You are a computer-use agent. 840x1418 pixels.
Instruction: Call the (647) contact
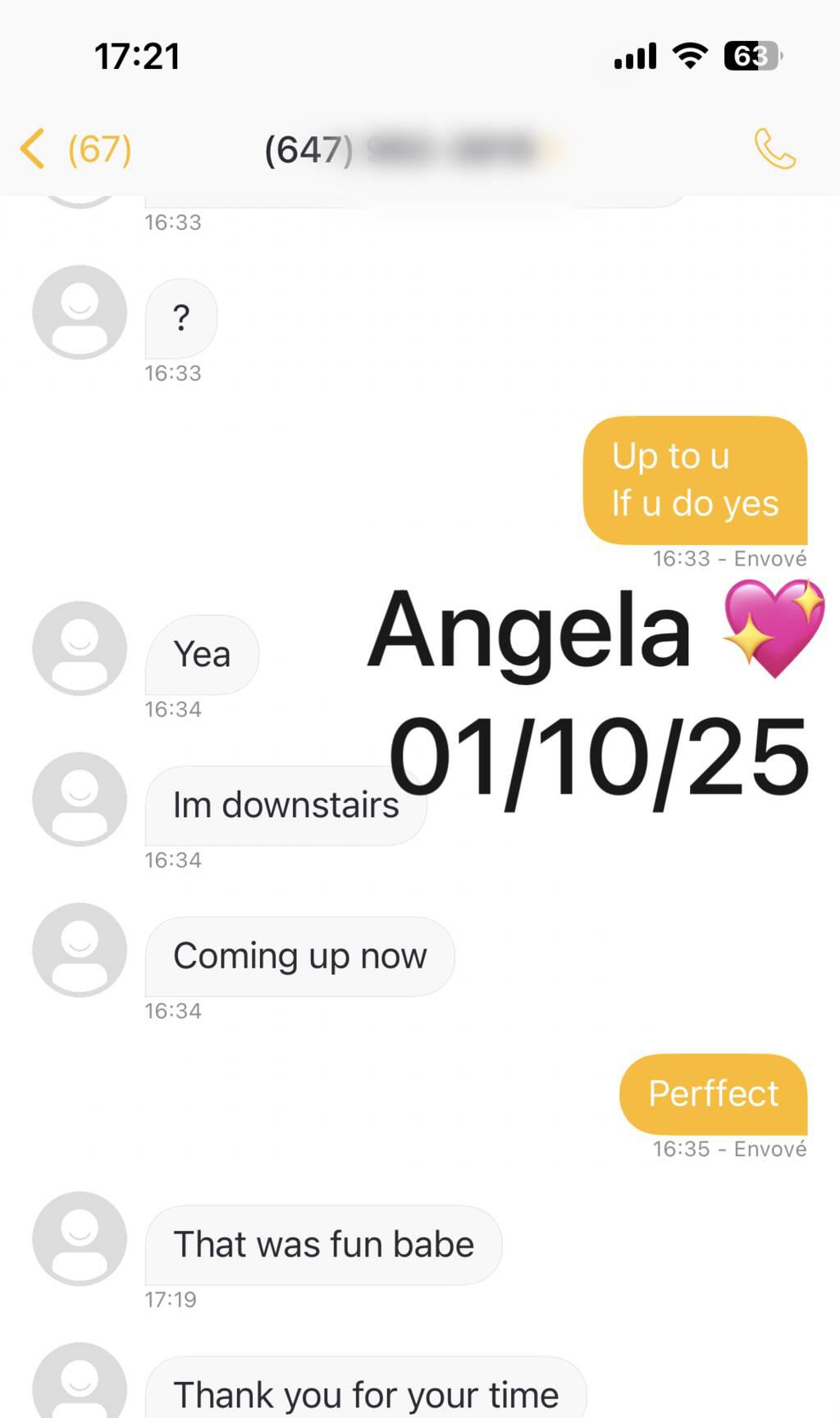[774, 149]
